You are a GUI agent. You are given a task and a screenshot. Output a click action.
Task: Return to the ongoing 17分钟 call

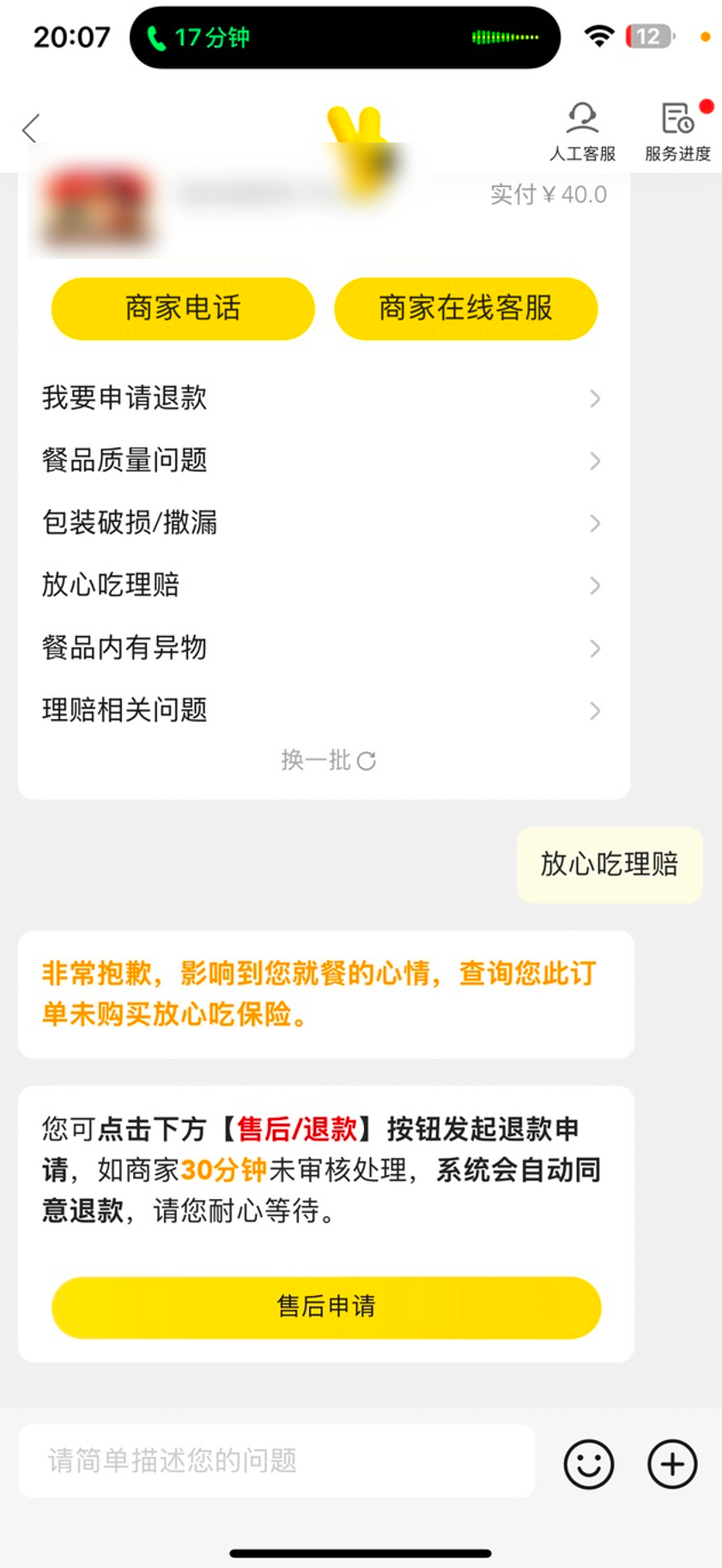[x=344, y=38]
